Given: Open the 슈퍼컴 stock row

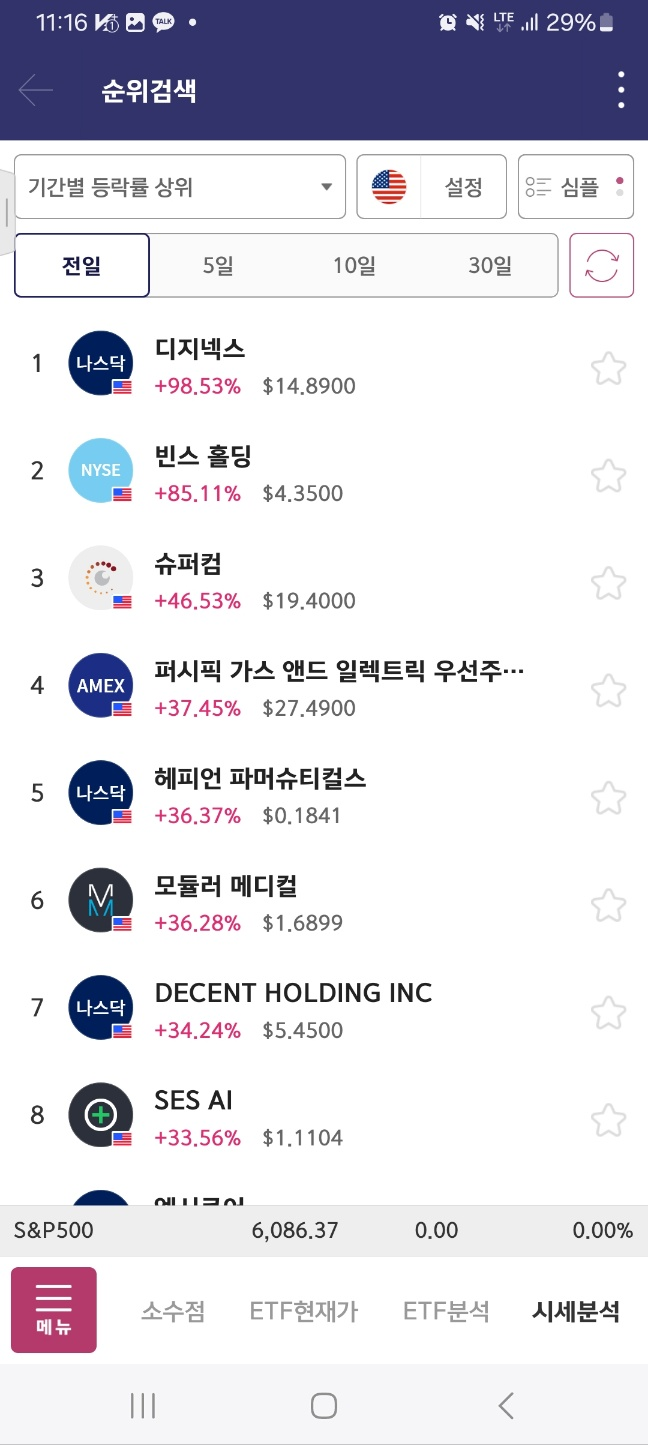Looking at the screenshot, I should 300,580.
